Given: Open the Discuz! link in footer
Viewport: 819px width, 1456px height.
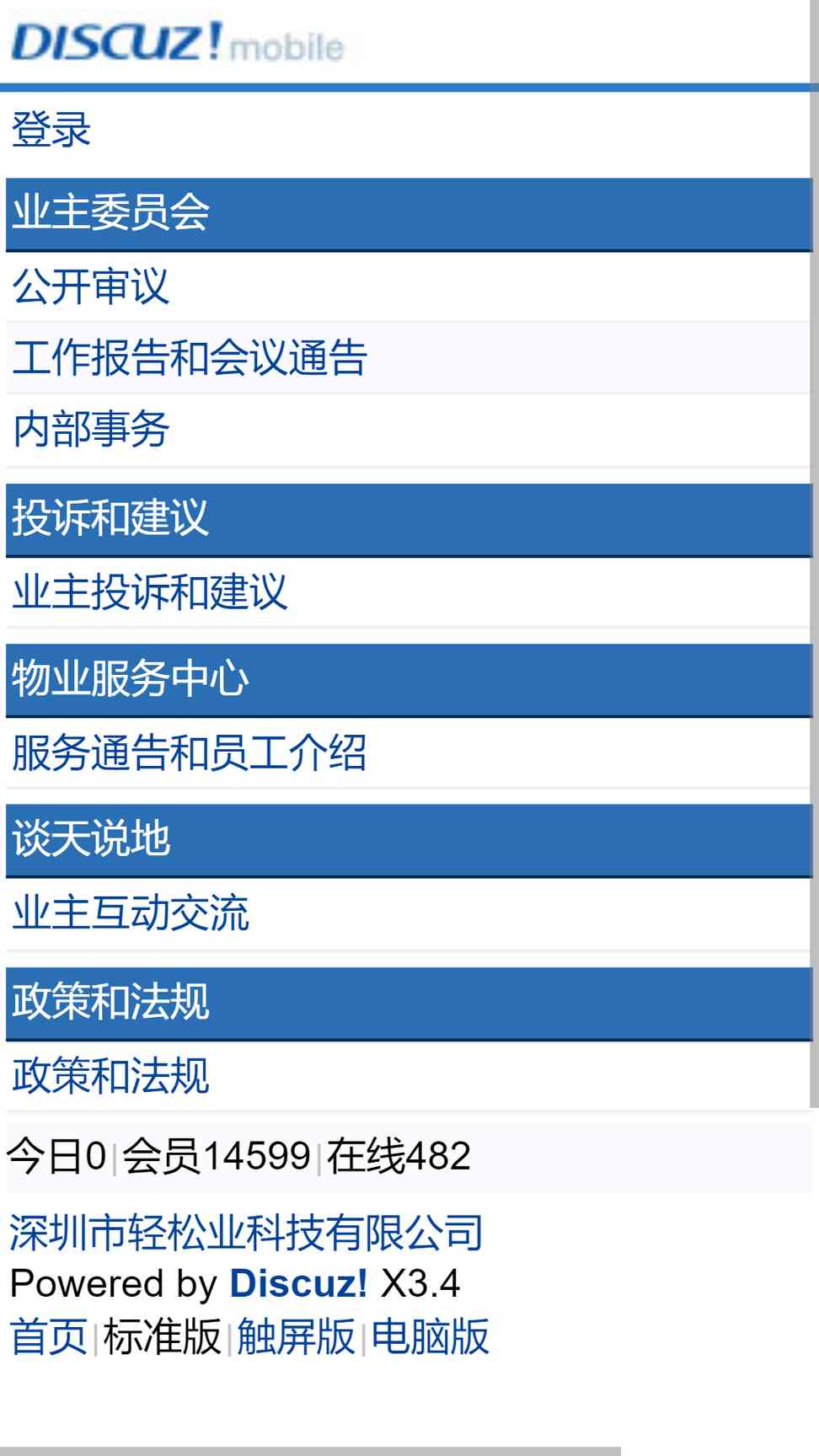Looking at the screenshot, I should click(298, 1283).
